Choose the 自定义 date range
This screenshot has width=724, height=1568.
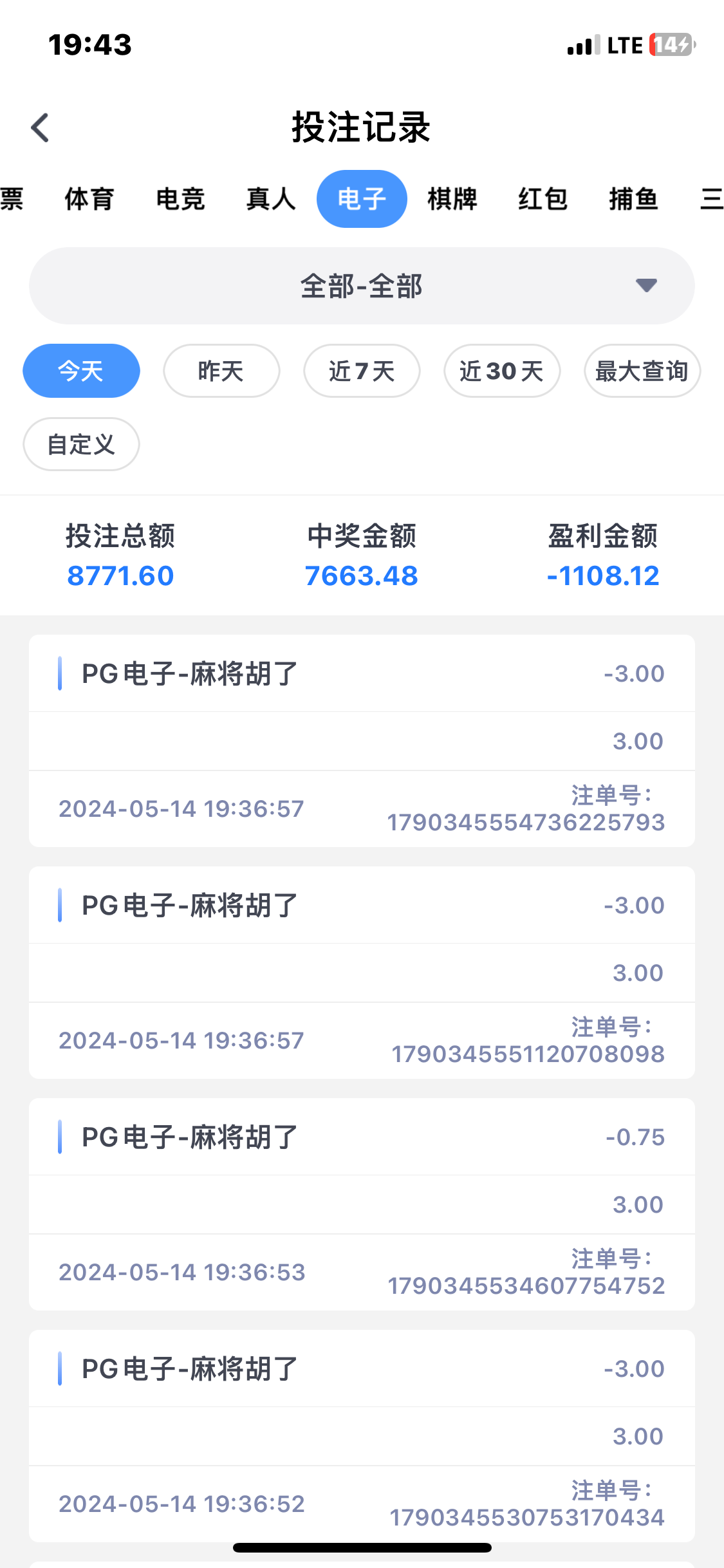click(x=81, y=444)
